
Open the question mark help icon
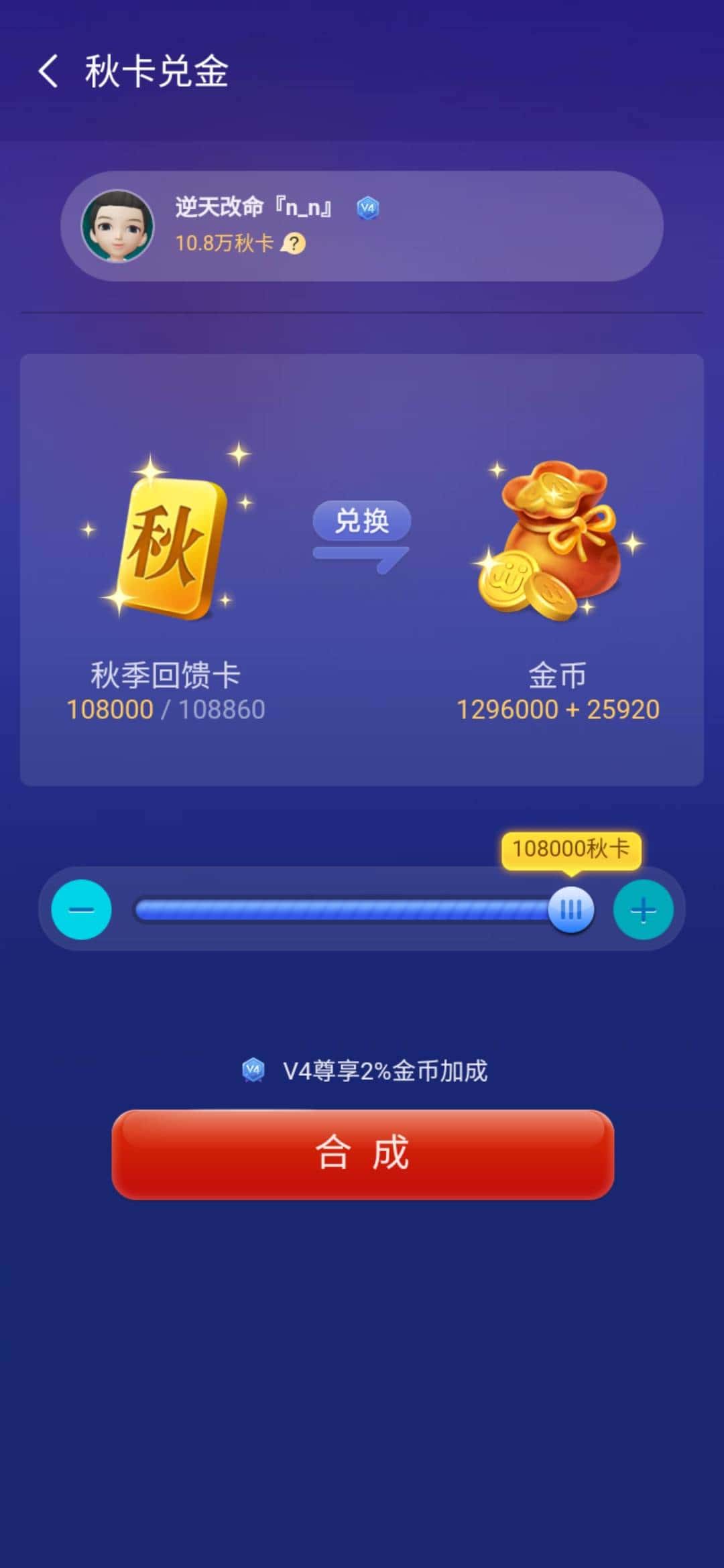[294, 245]
